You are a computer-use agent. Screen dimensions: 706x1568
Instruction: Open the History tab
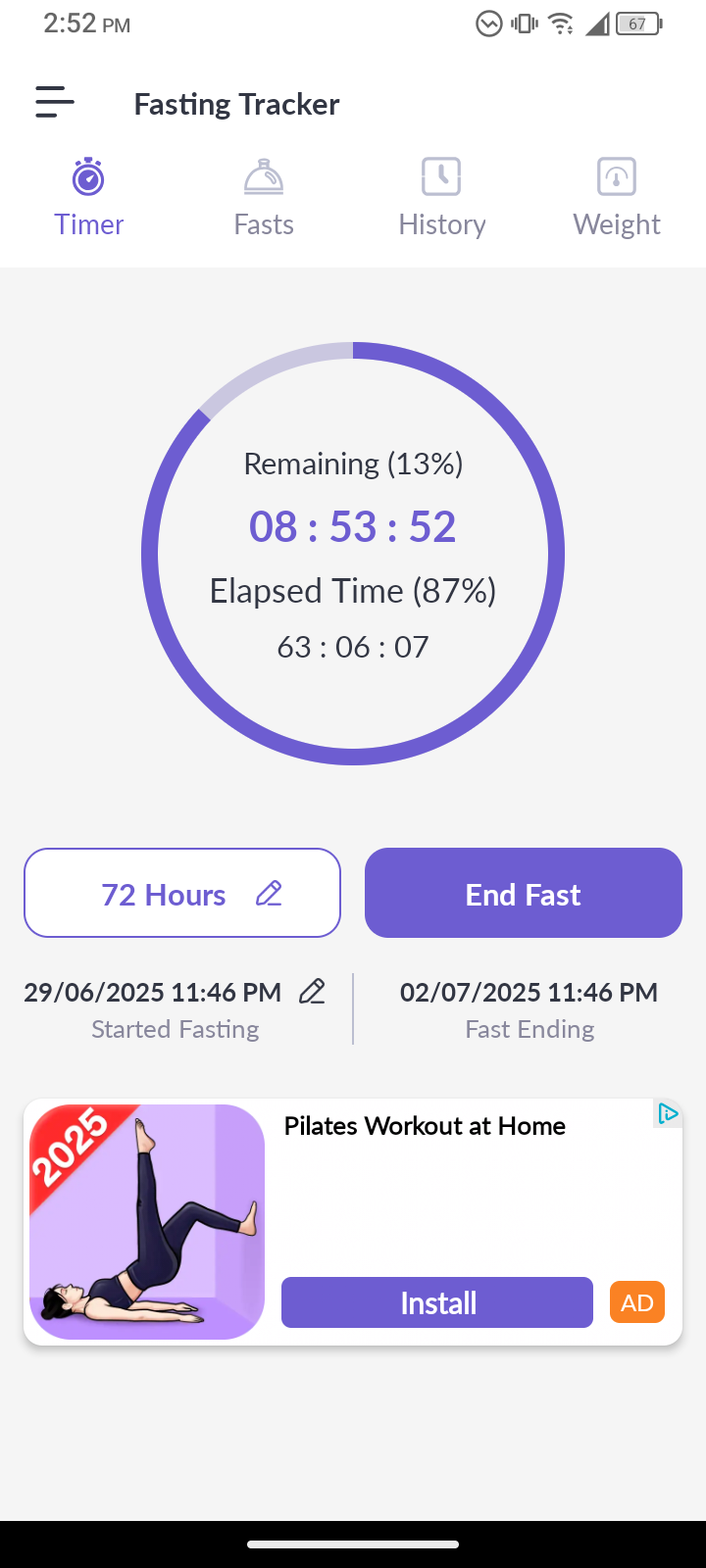click(x=441, y=199)
